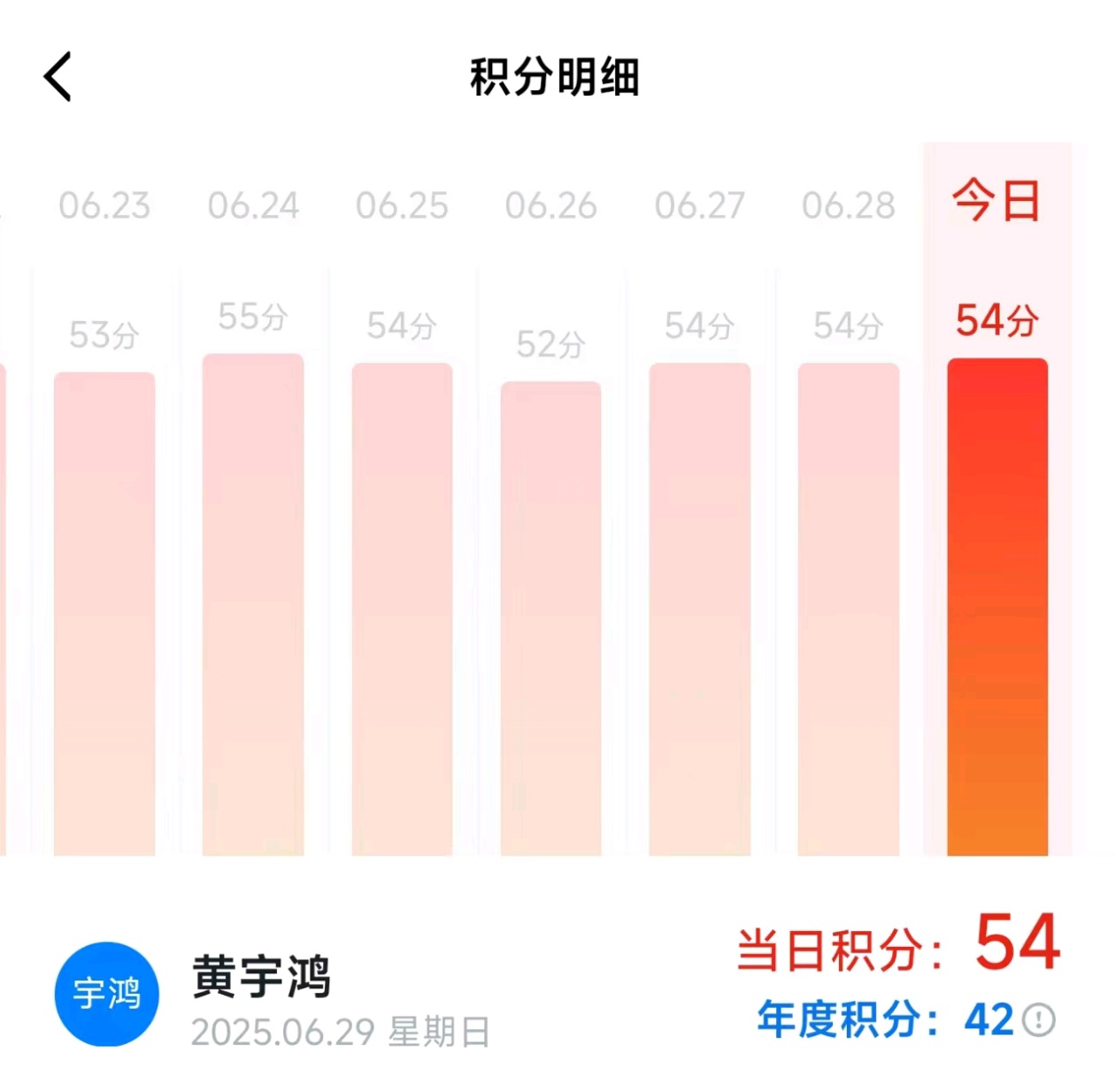Select the 06.23 bar showing 53分
The image size is (1115, 1092).
(104, 612)
